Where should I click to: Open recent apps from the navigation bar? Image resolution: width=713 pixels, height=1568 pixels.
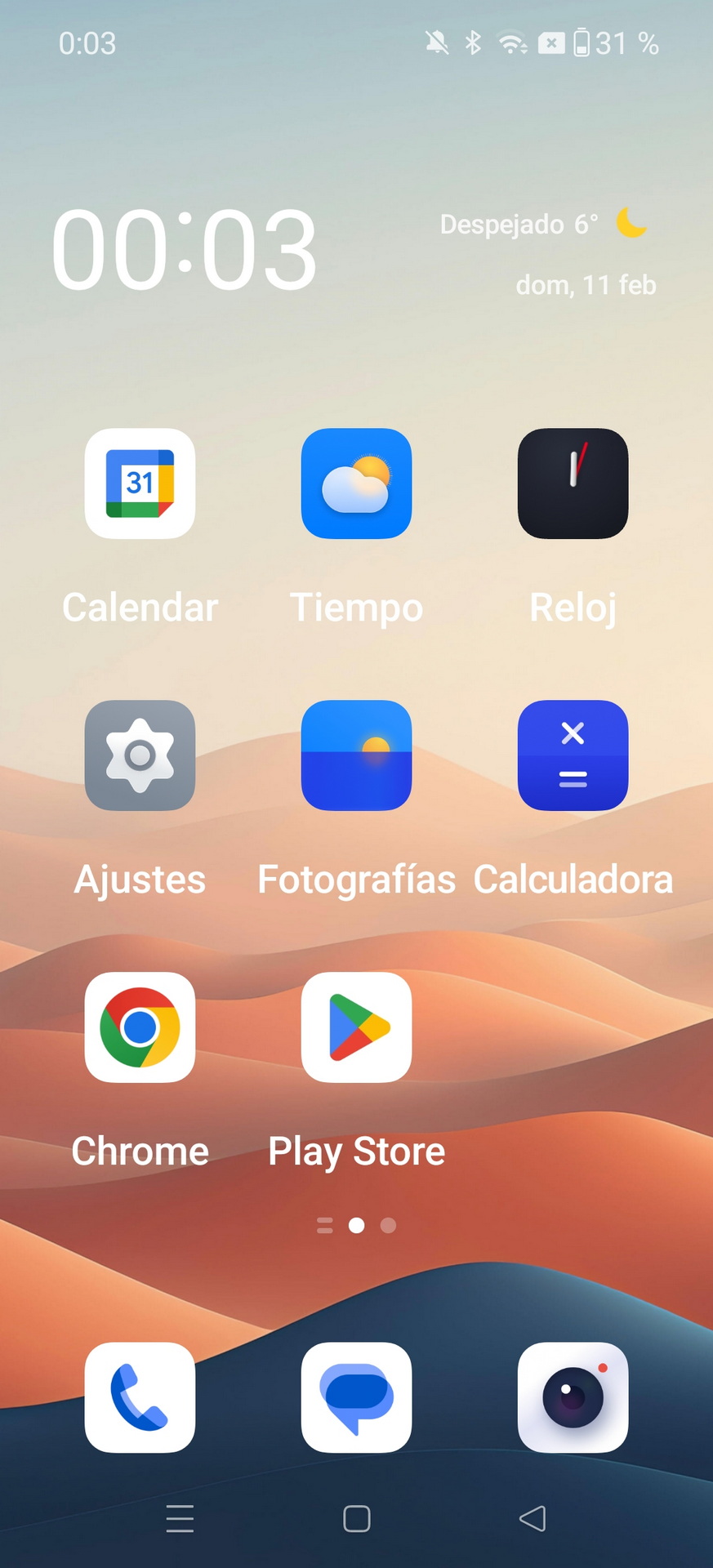[180, 1518]
